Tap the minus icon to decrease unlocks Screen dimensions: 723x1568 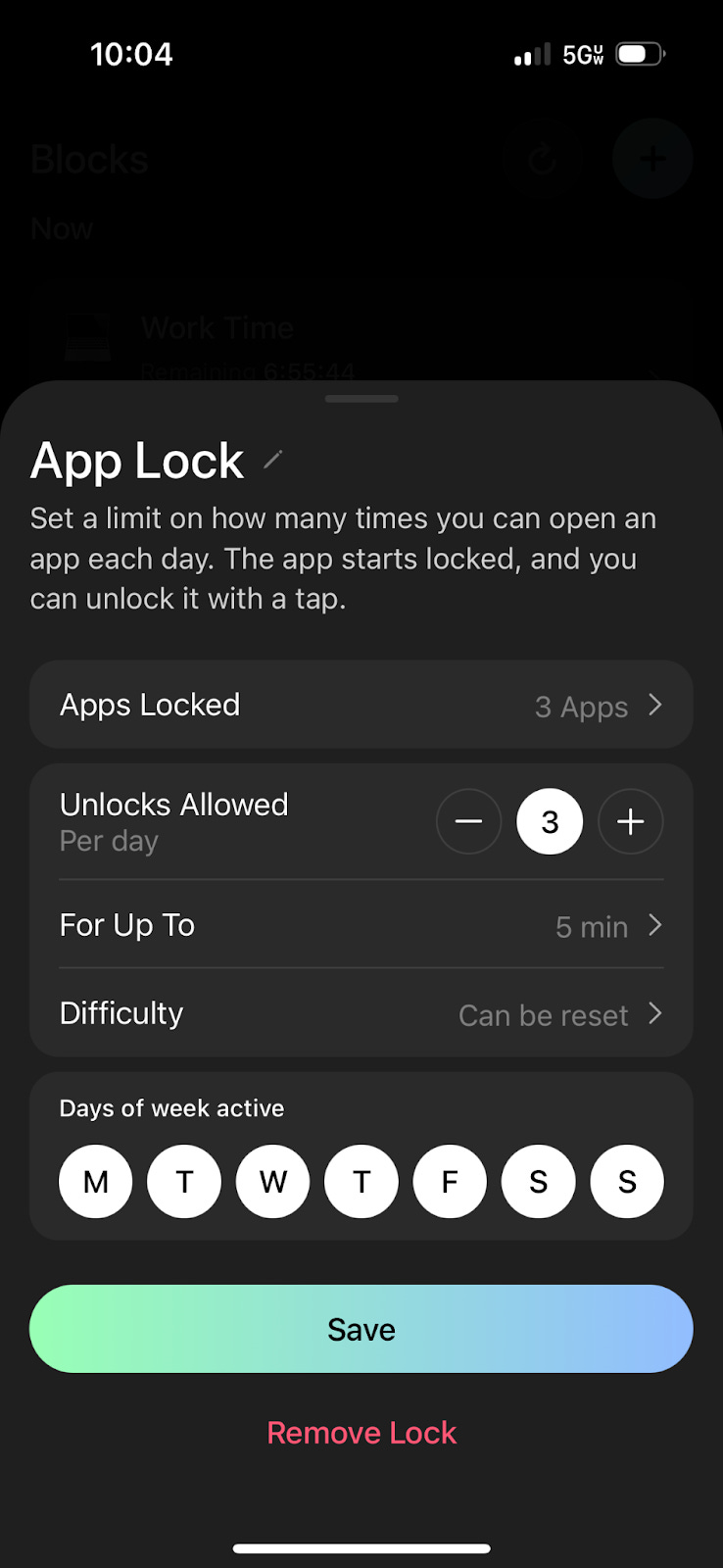pyautogui.click(x=468, y=821)
